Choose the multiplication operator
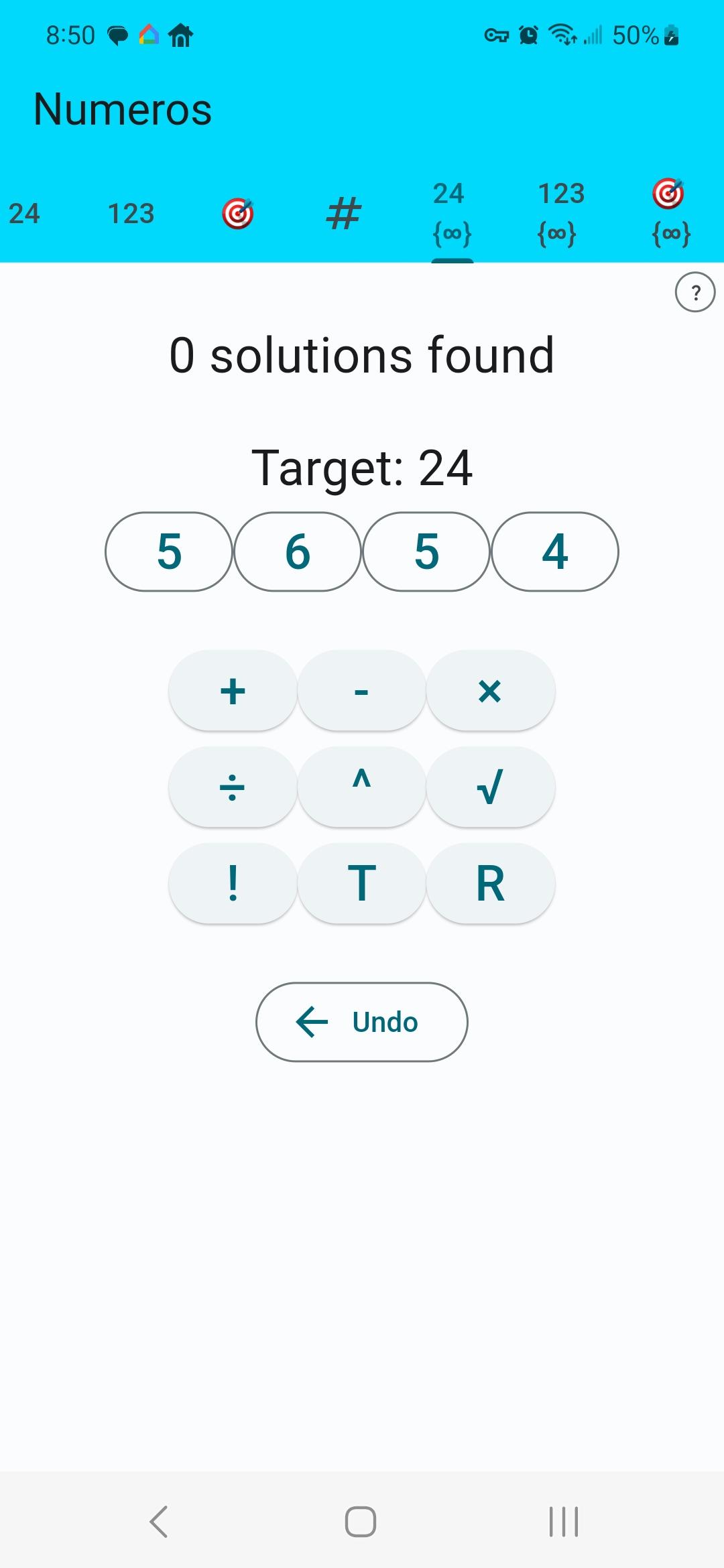This screenshot has width=724, height=1568. click(x=490, y=690)
